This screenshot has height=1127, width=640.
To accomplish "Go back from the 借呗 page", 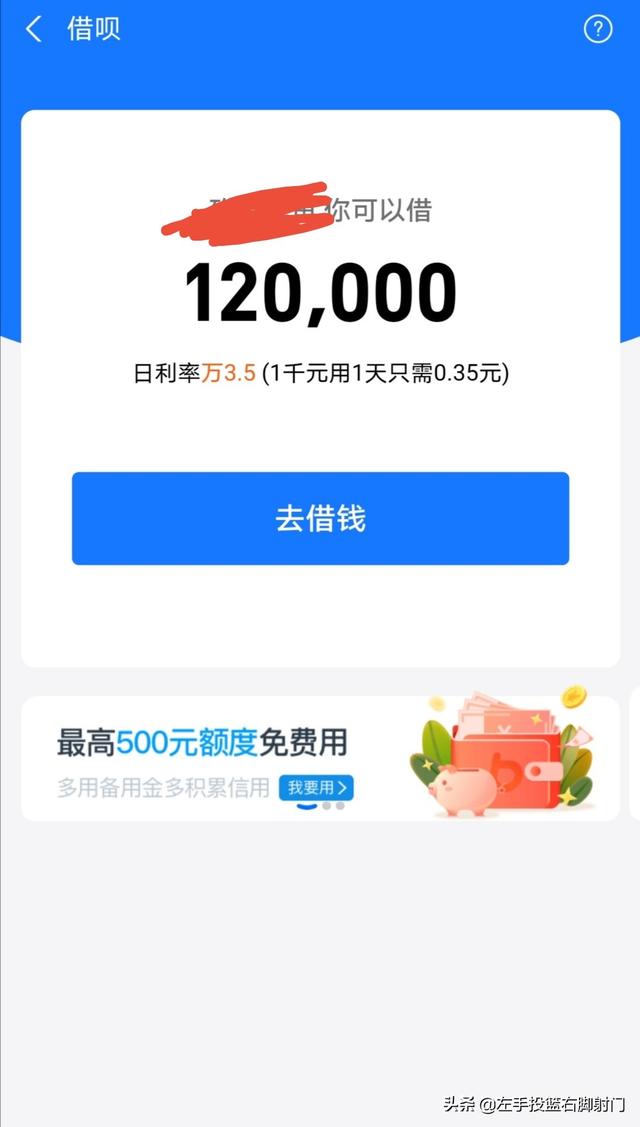I will click(33, 29).
